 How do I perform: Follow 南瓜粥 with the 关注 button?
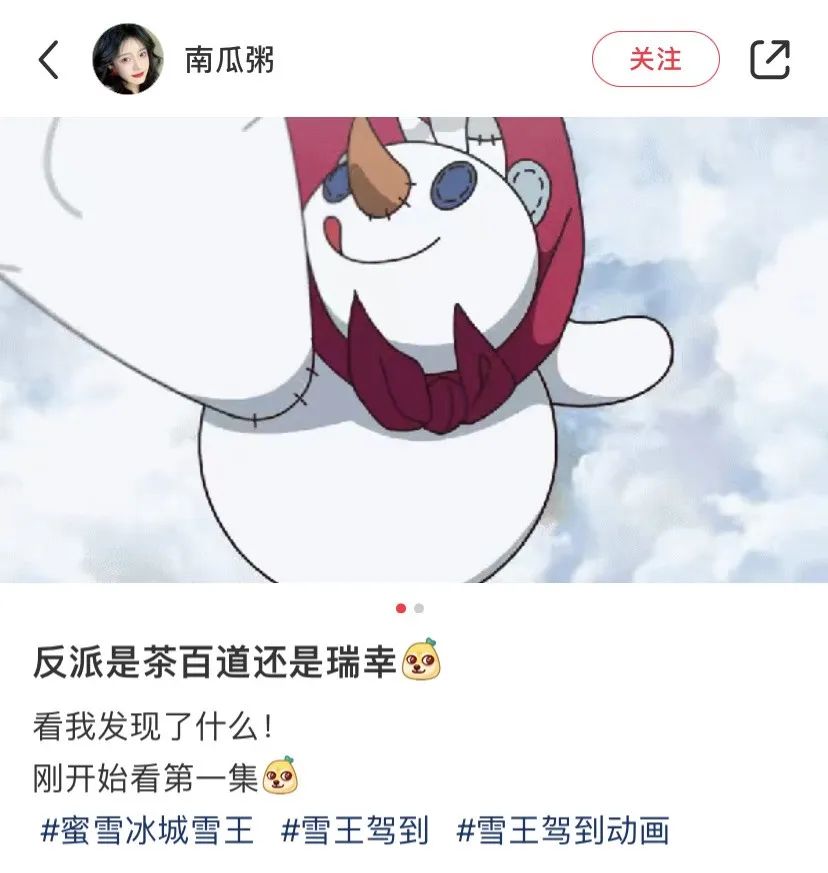point(655,59)
